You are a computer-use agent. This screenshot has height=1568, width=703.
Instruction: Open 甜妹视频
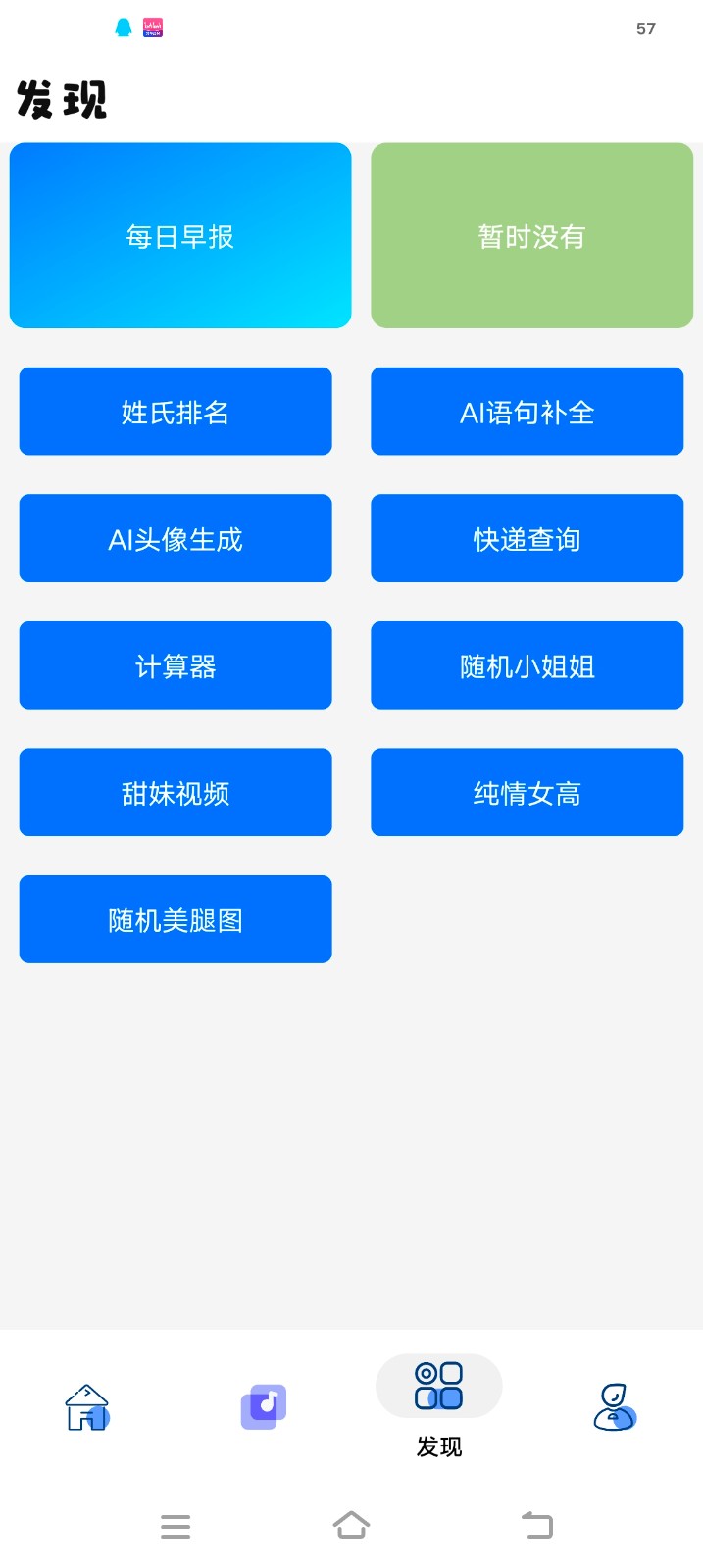(176, 793)
